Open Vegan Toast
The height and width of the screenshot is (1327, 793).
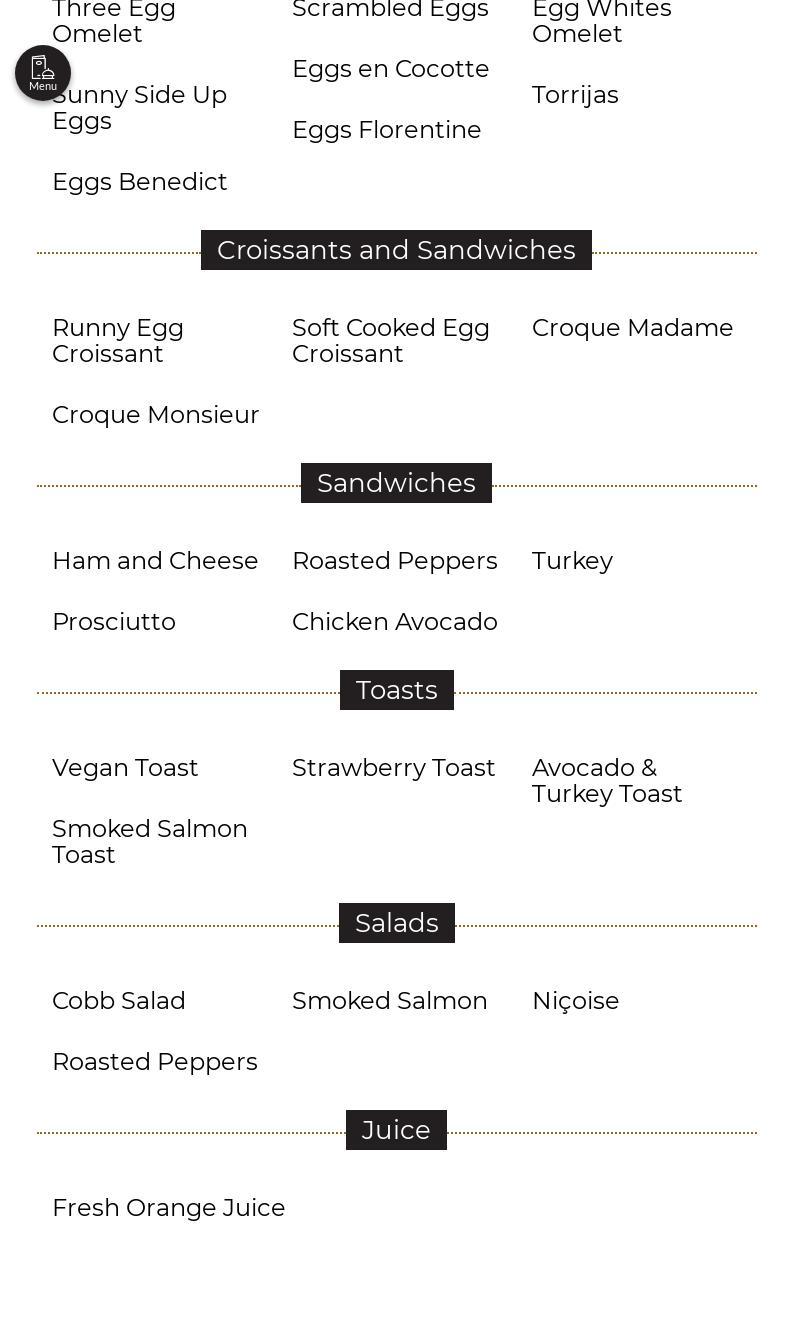coord(125,768)
